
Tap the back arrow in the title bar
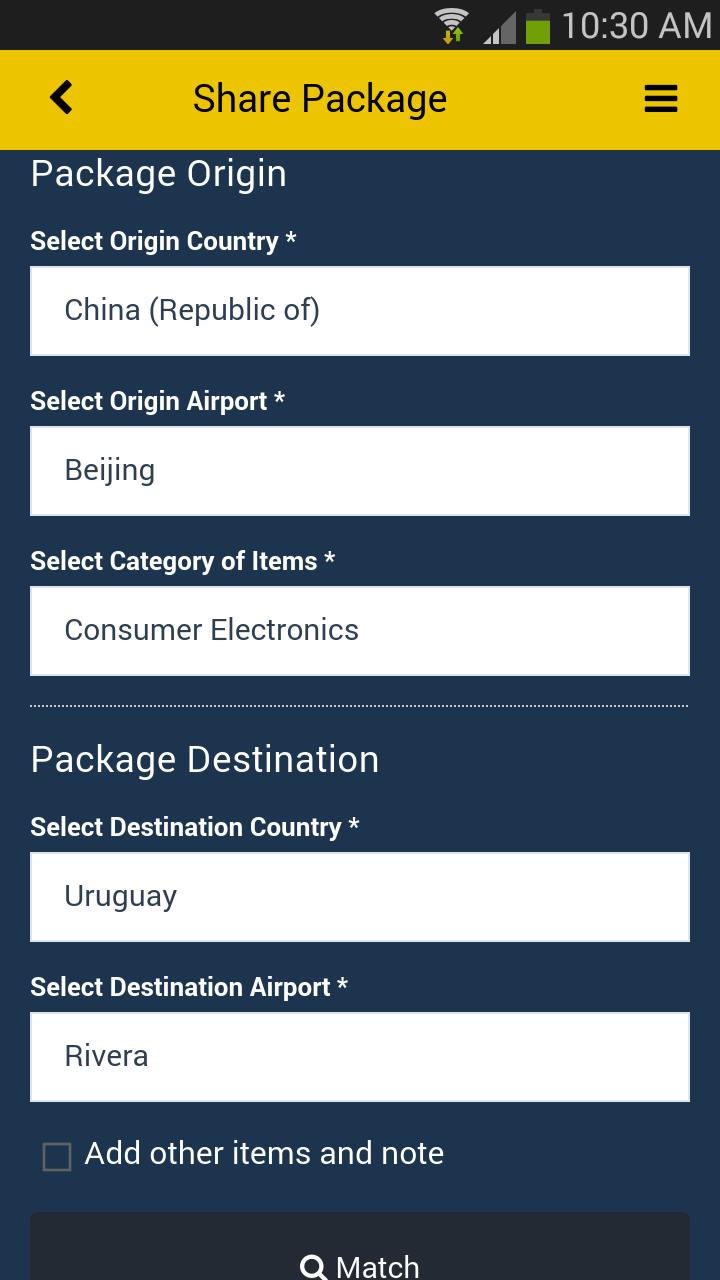click(x=60, y=98)
